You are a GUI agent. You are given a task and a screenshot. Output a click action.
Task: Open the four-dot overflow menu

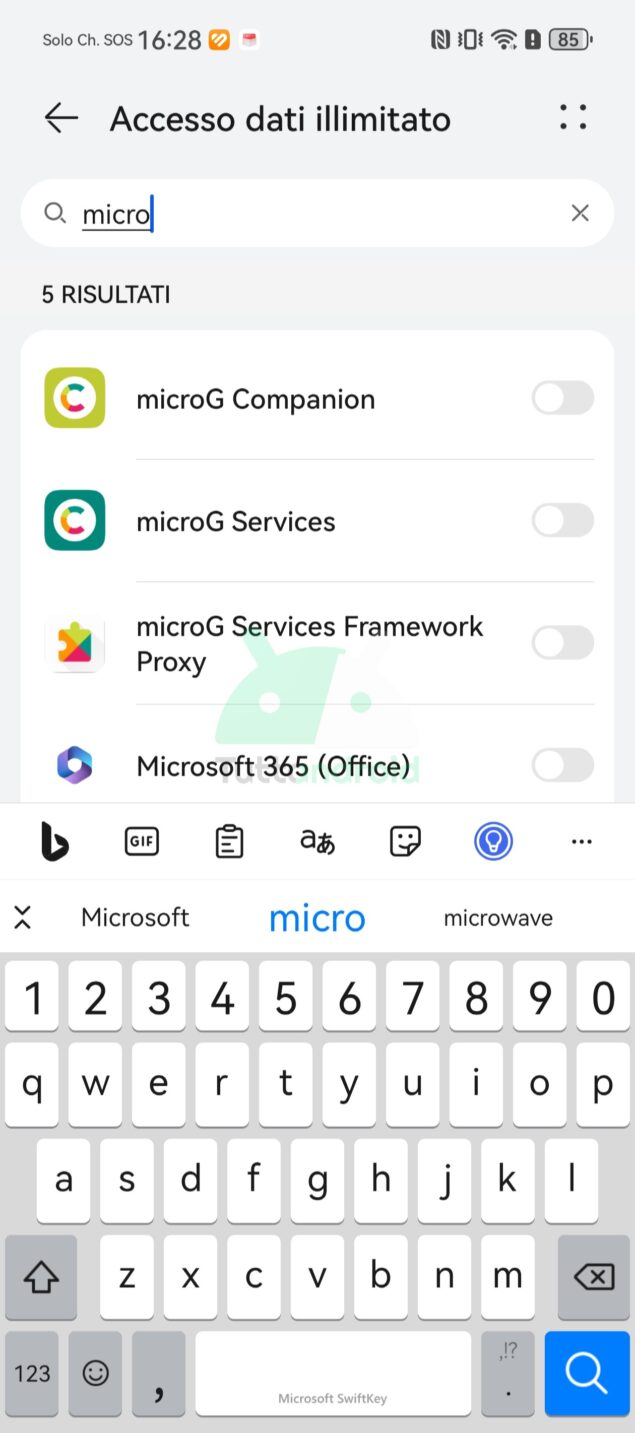(x=573, y=118)
